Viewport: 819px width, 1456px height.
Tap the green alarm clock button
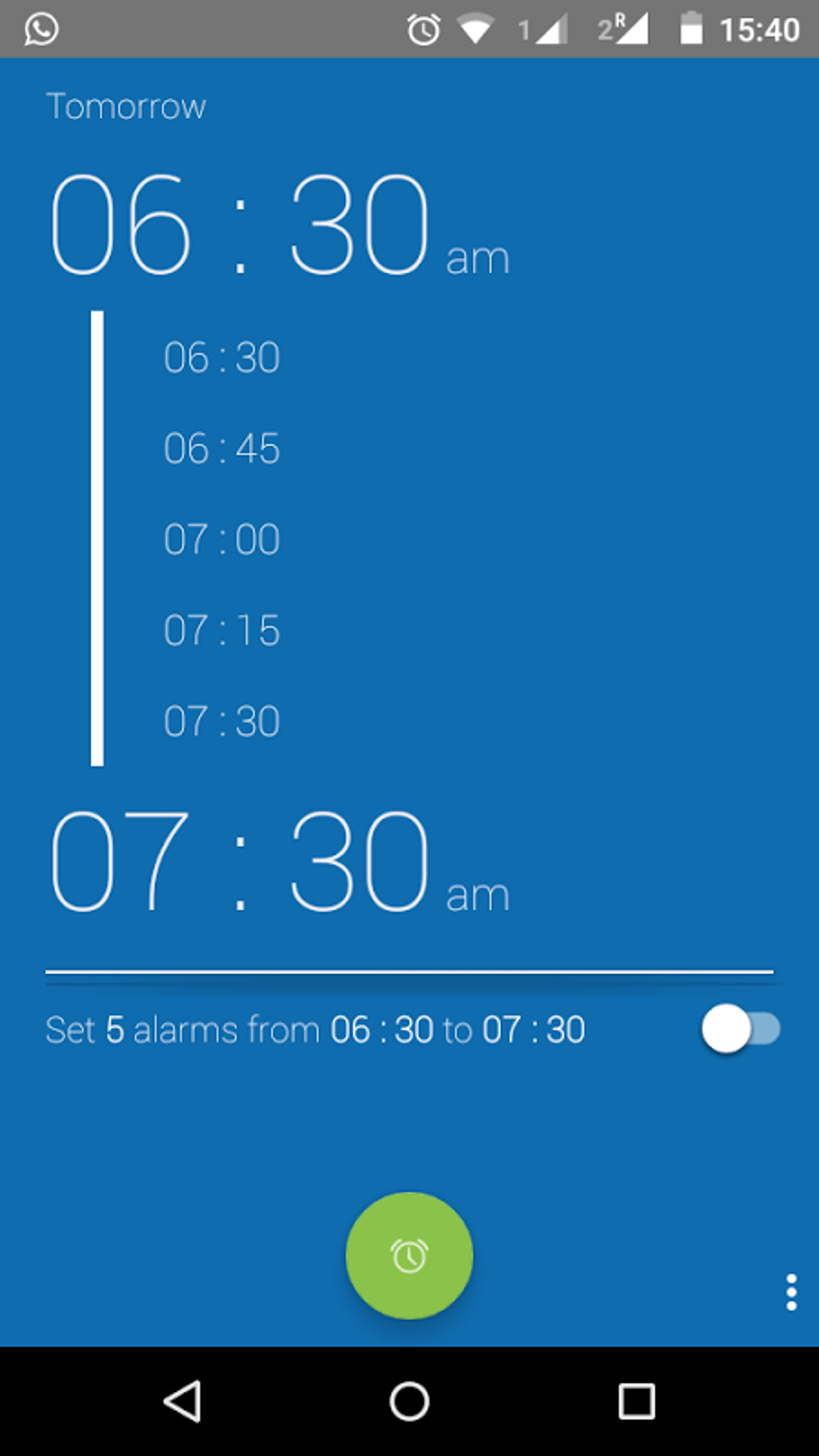409,1255
